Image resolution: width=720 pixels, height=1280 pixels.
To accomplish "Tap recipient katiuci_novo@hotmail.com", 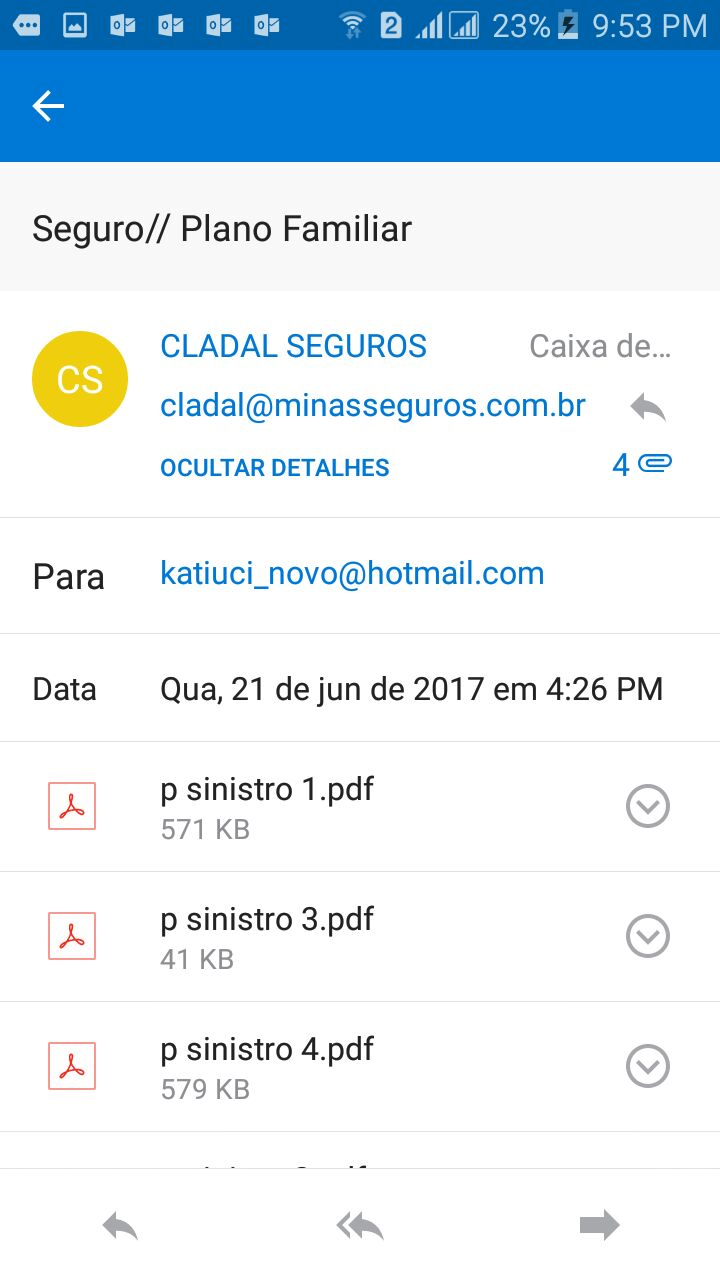I will [352, 574].
